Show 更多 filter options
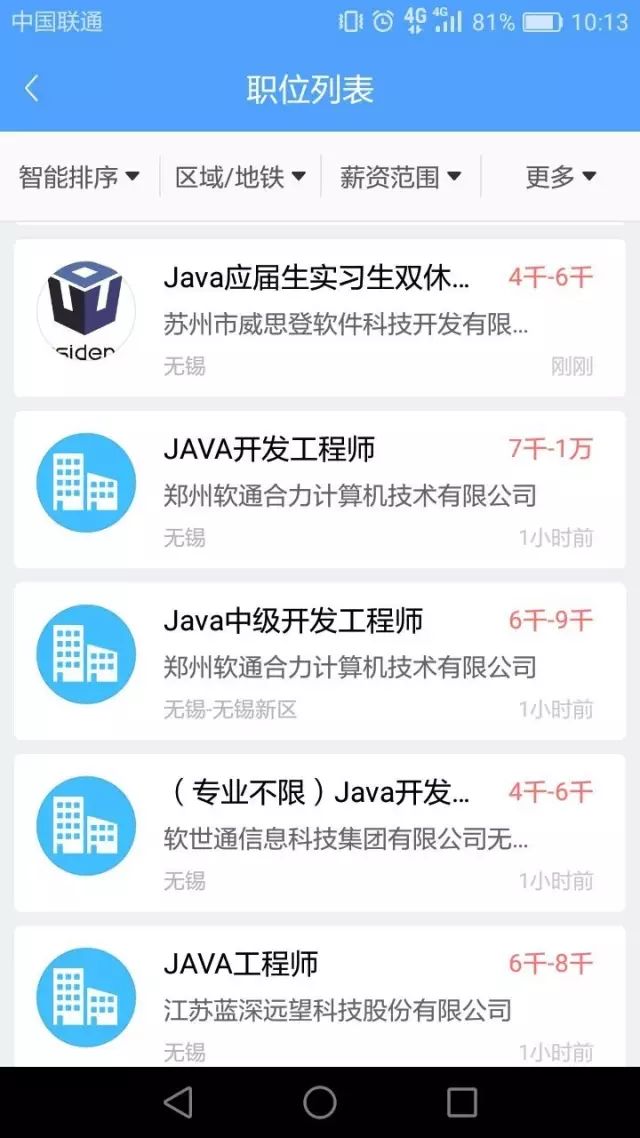The width and height of the screenshot is (640, 1138). [x=560, y=177]
